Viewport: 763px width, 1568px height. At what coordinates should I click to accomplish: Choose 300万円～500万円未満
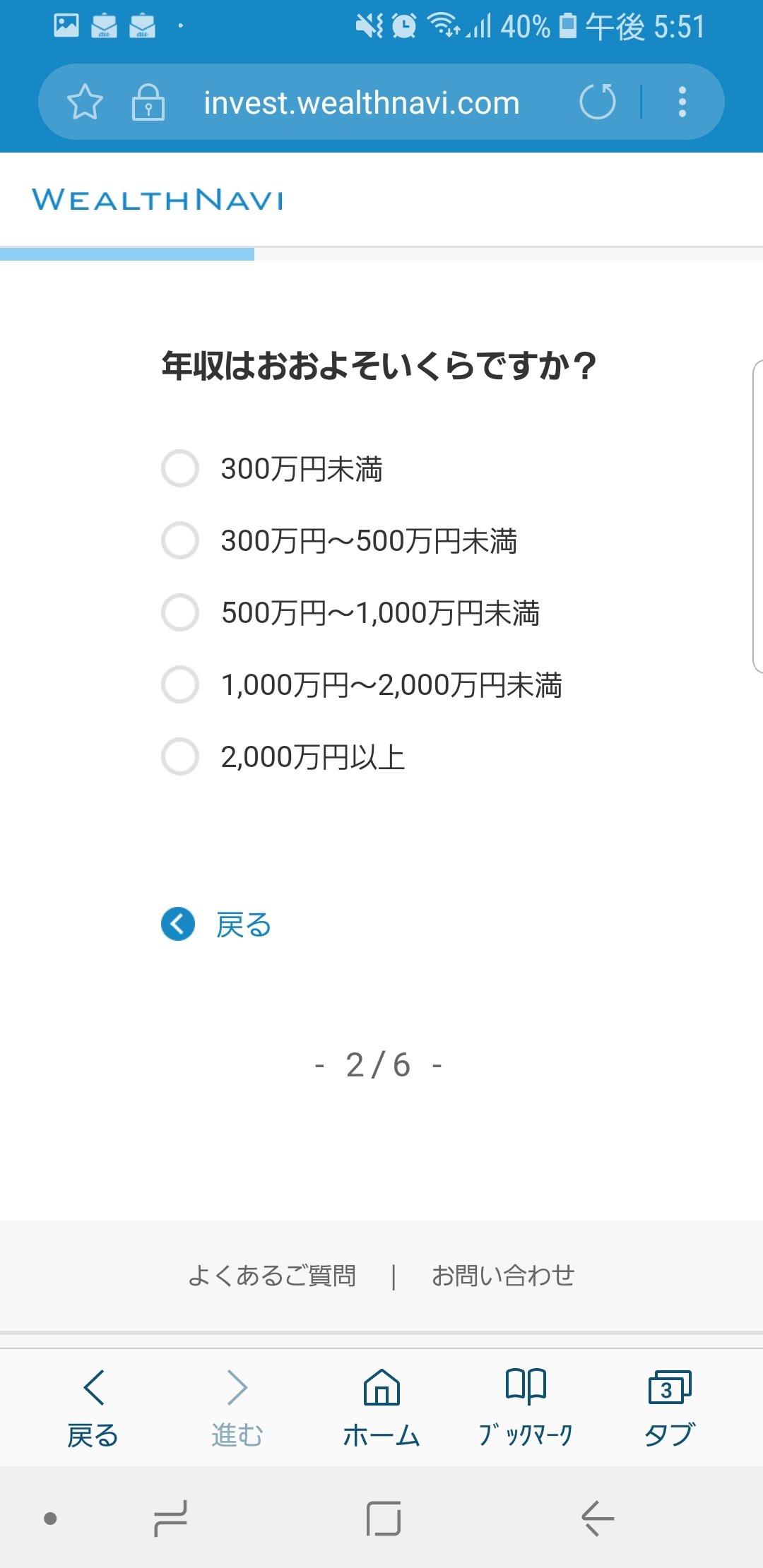(x=340, y=541)
